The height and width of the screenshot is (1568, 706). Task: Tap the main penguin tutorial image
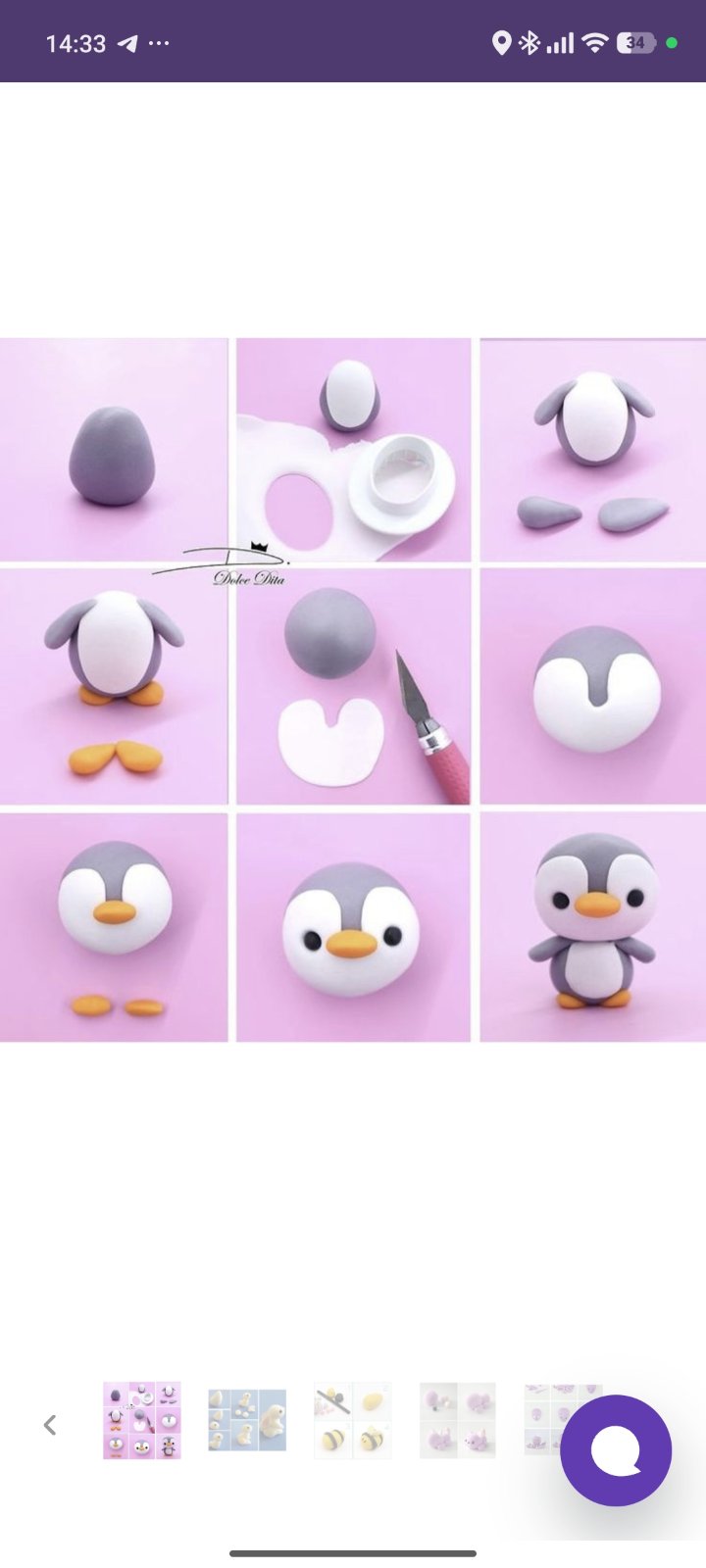[353, 690]
